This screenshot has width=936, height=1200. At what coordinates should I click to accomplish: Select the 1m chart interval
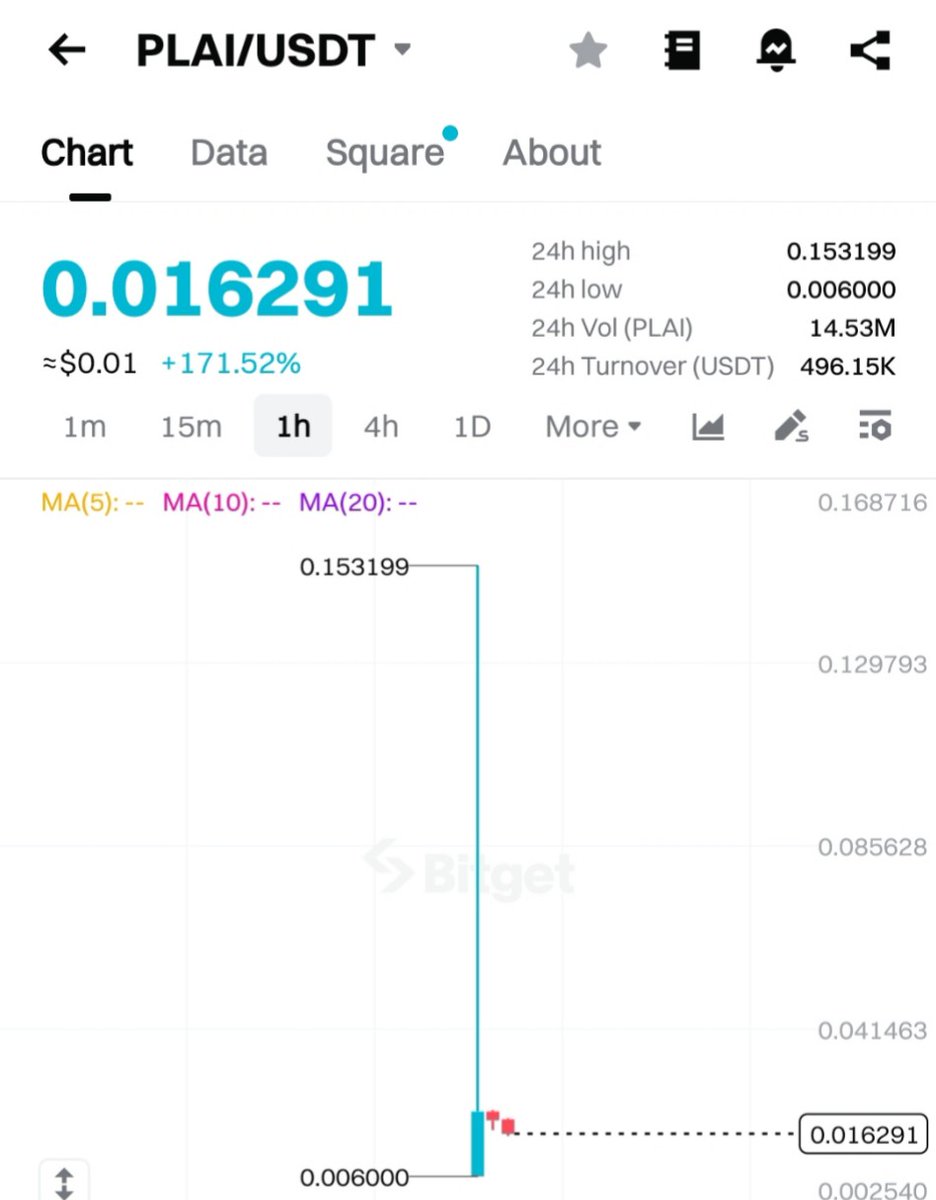tap(85, 427)
